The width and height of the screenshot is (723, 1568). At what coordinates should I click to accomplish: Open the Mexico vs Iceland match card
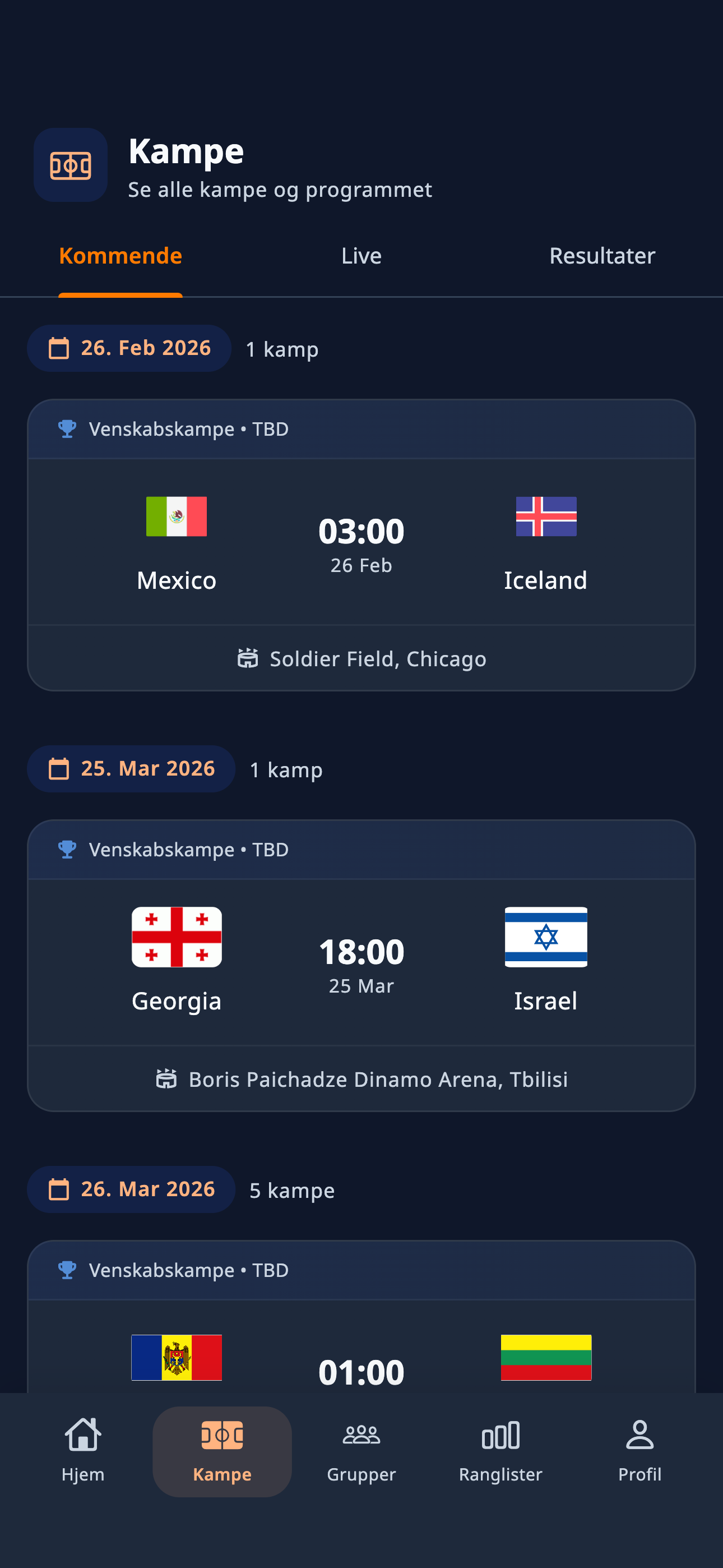point(361,542)
